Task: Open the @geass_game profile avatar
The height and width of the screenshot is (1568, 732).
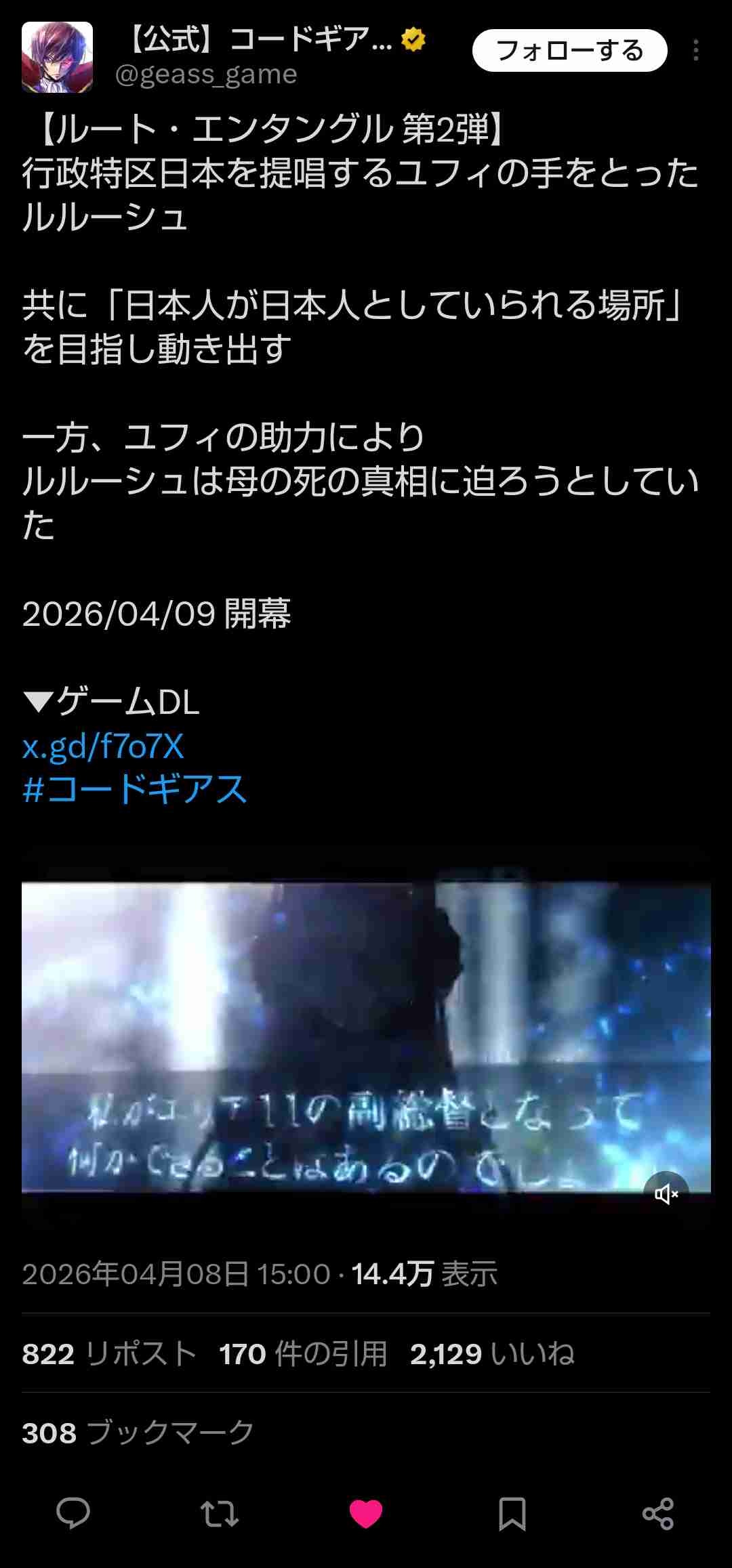Action: click(57, 57)
